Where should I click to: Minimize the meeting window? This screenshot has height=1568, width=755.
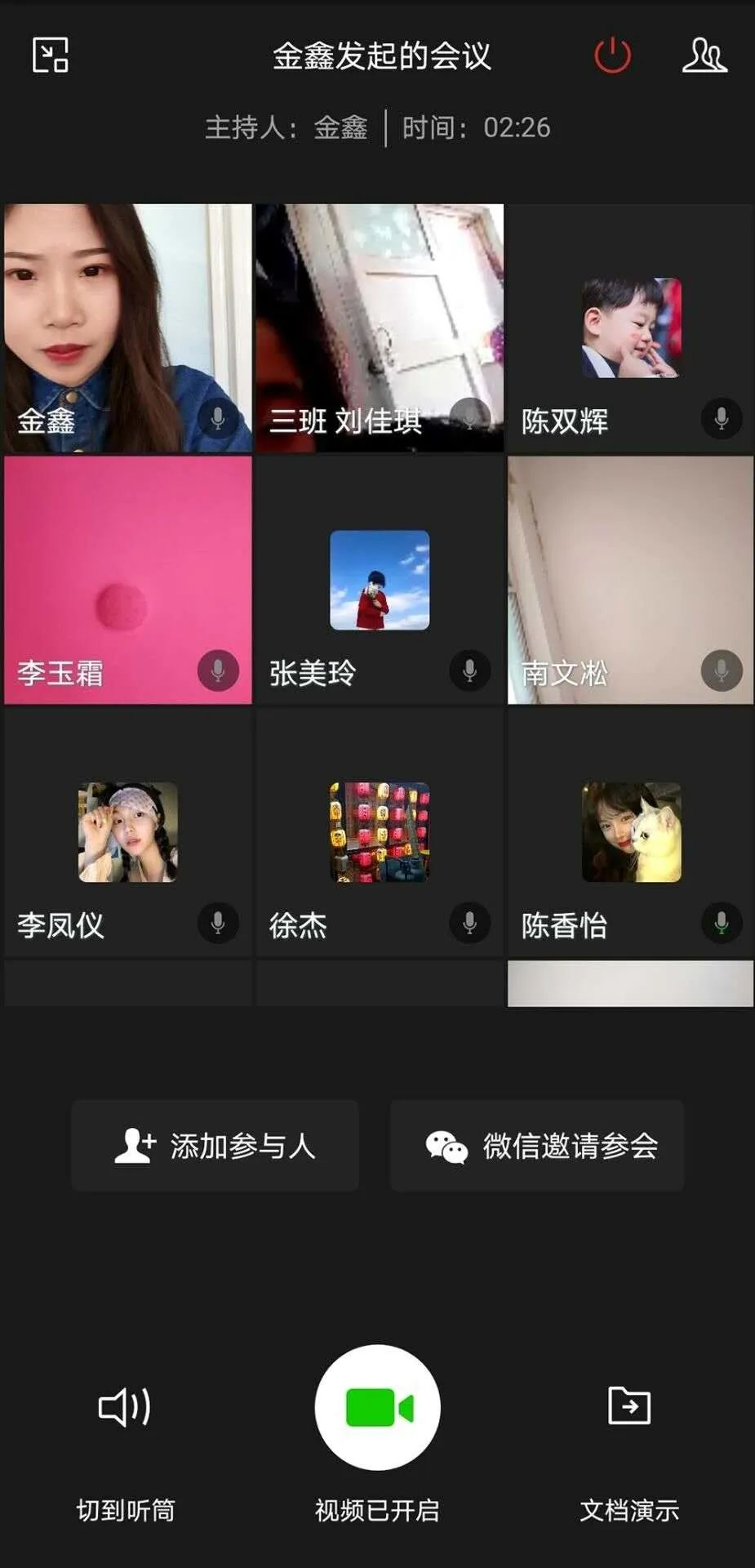(50, 56)
